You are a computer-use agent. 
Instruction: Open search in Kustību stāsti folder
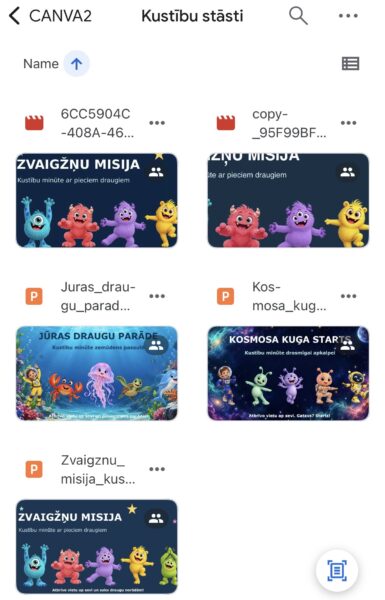(298, 16)
